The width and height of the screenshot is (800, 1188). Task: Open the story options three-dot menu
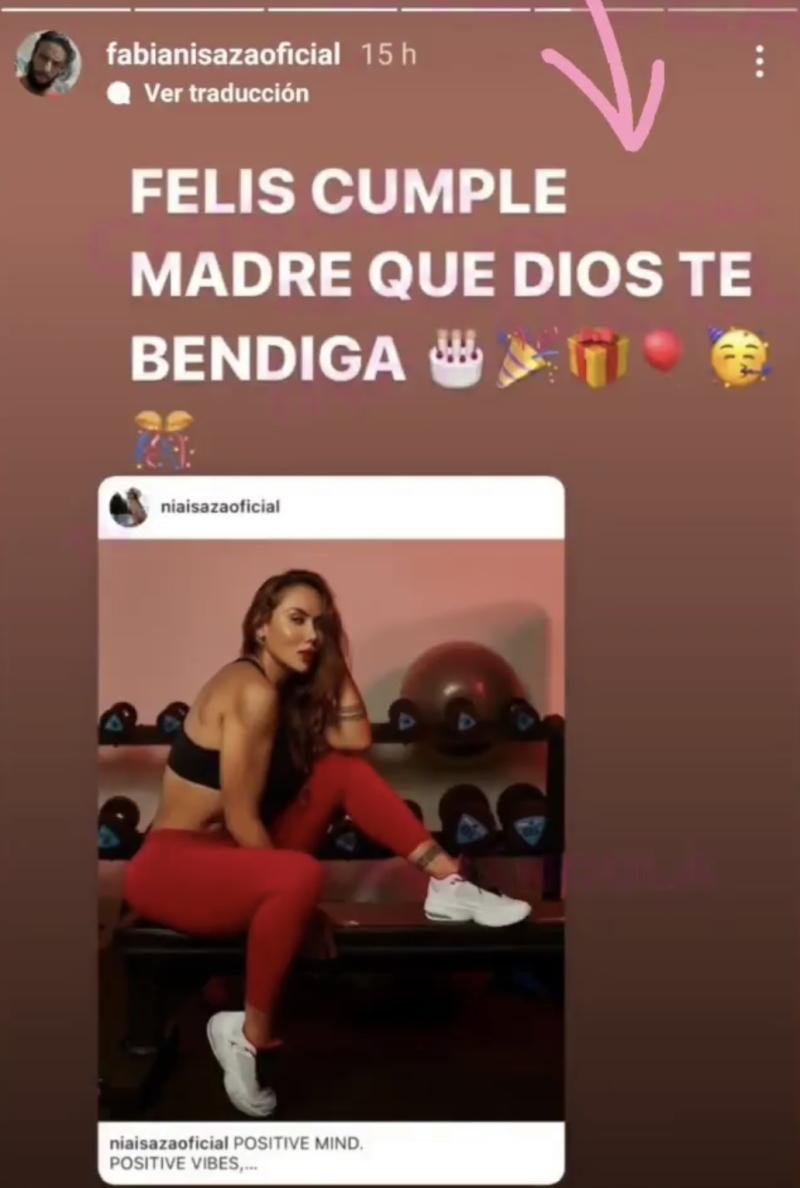tap(758, 62)
